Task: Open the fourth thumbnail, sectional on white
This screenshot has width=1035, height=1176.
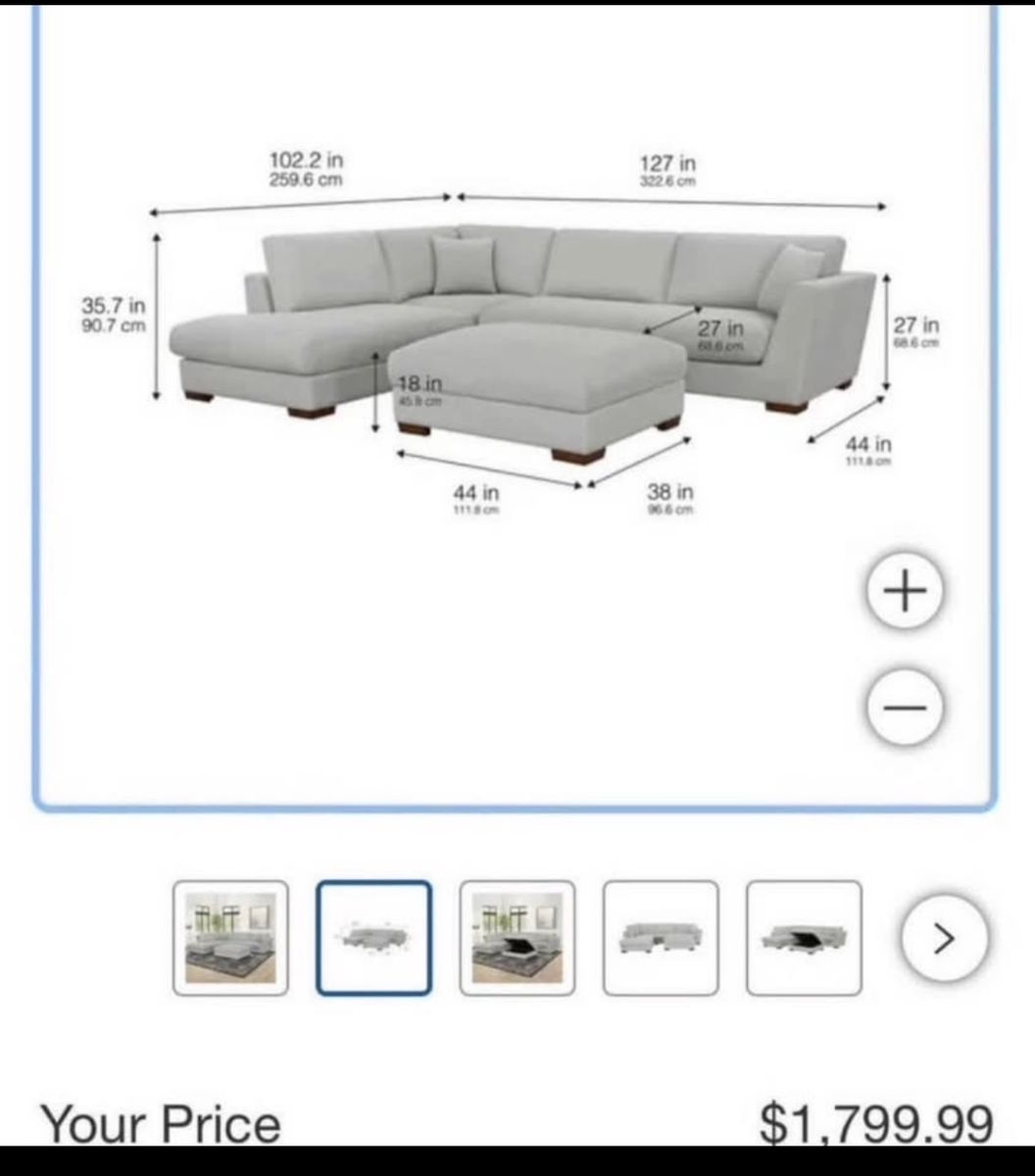Action: pos(661,938)
